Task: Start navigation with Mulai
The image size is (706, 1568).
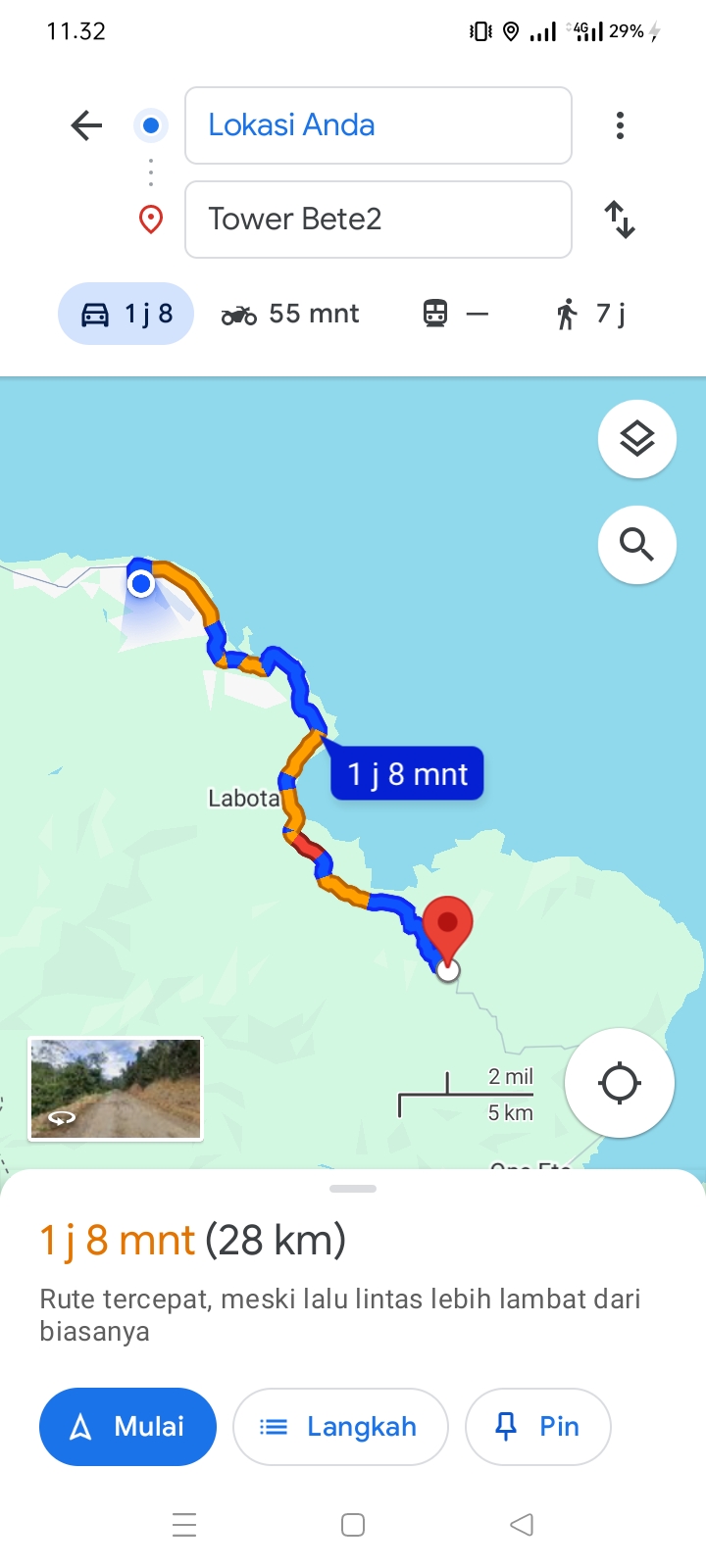Action: [127, 1427]
